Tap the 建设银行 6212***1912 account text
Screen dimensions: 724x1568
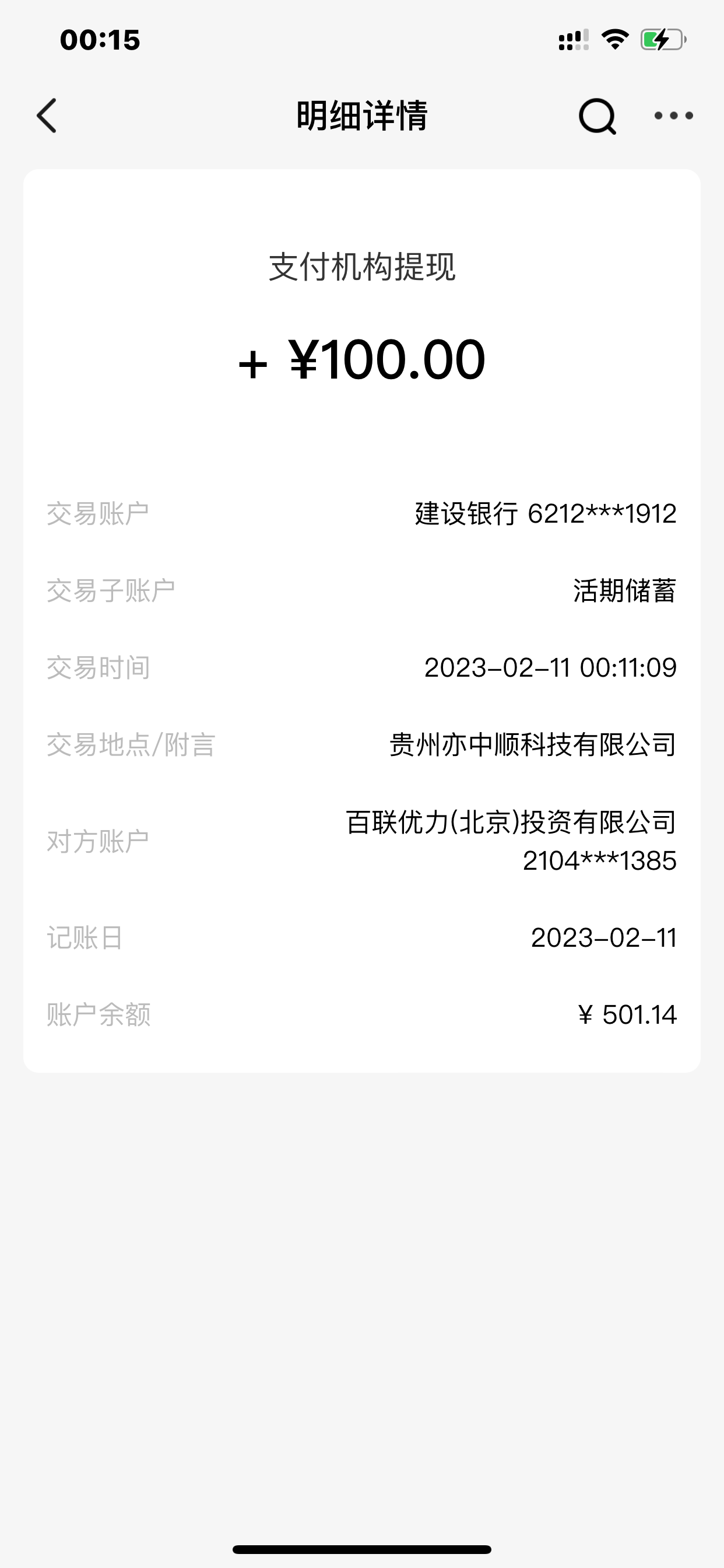(544, 513)
